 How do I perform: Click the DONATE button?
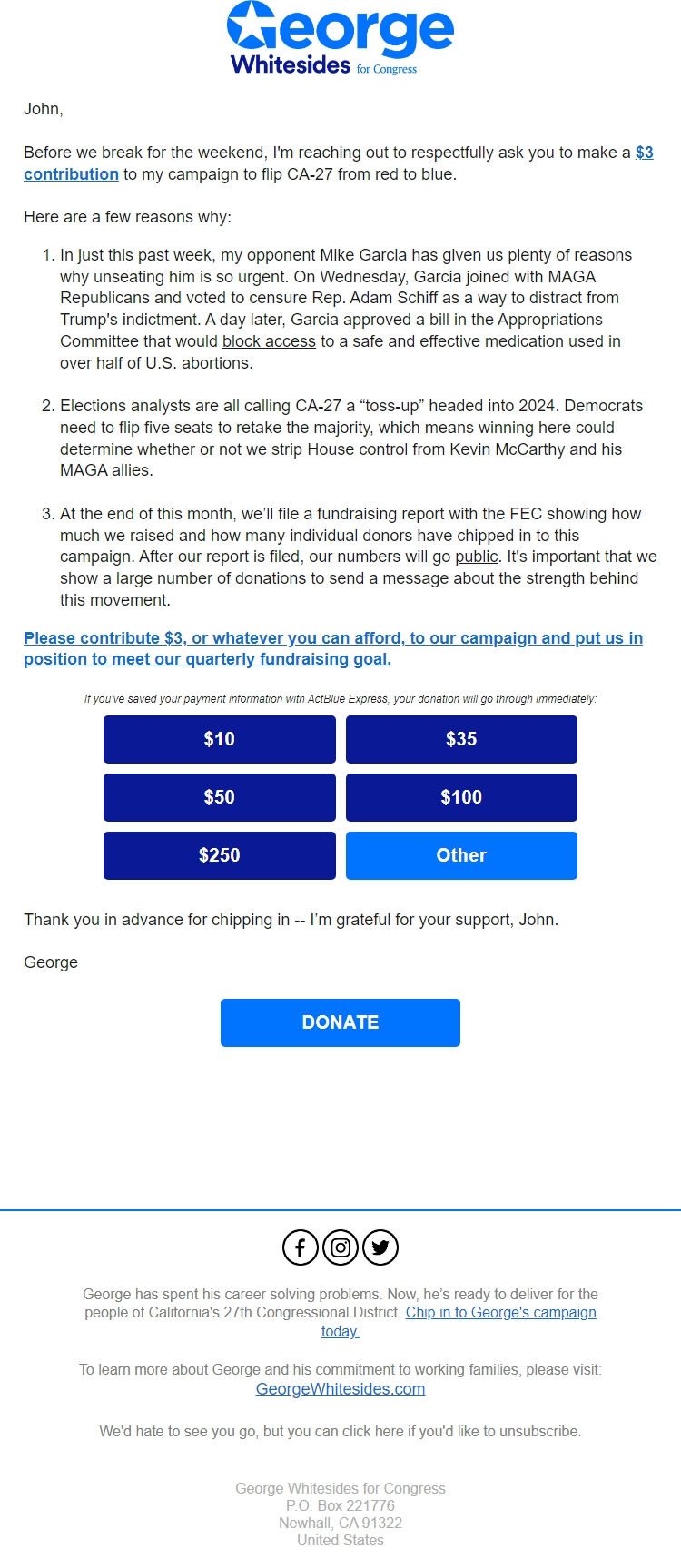pos(340,1022)
